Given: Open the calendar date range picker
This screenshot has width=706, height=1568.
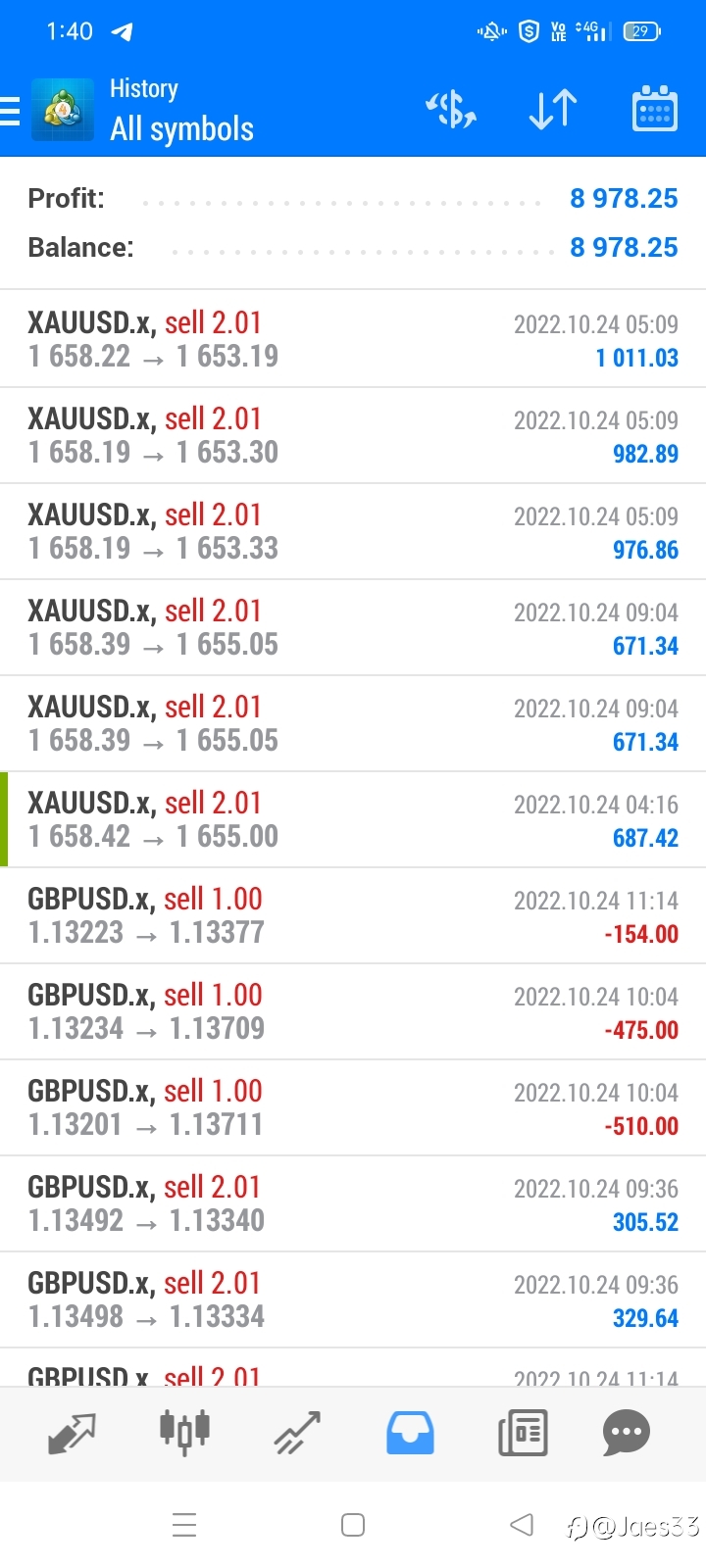Looking at the screenshot, I should click(654, 109).
